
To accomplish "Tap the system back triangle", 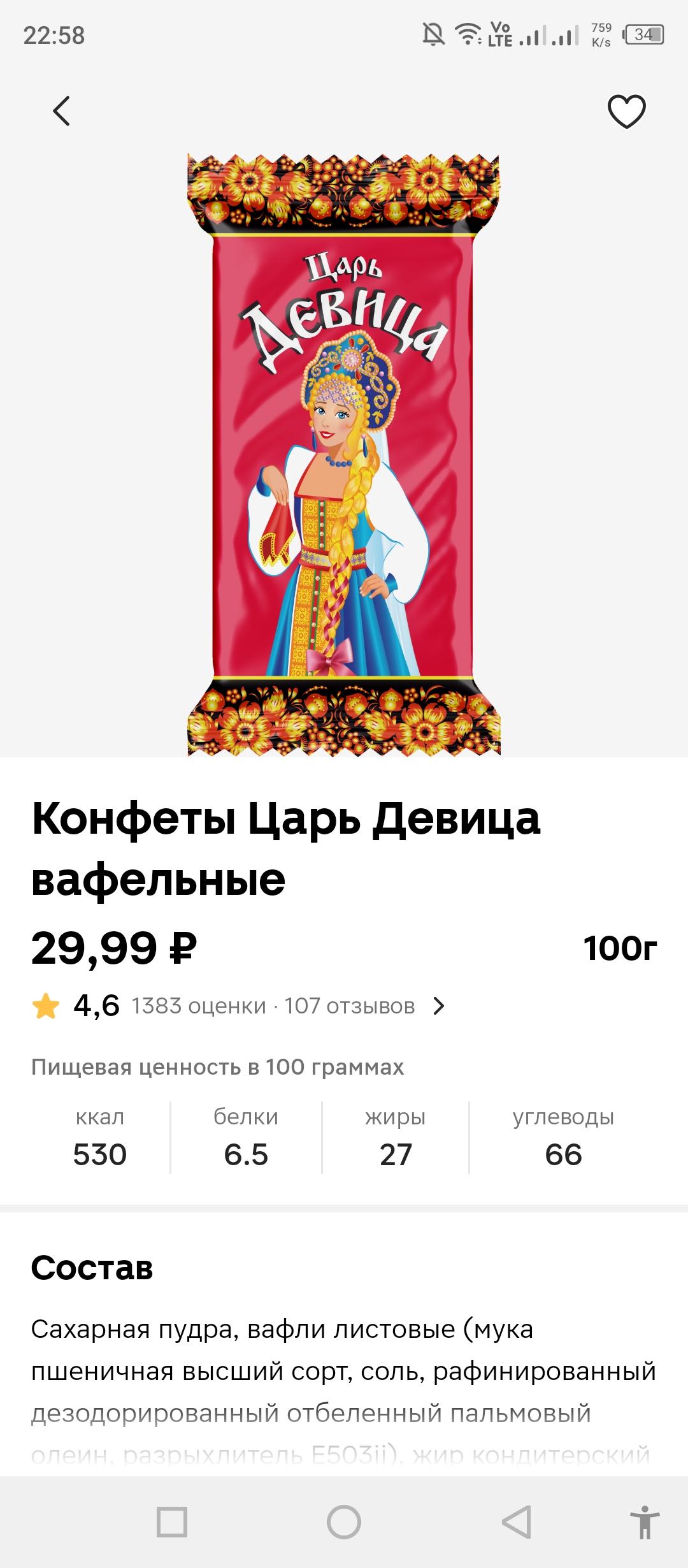I will [x=517, y=1522].
